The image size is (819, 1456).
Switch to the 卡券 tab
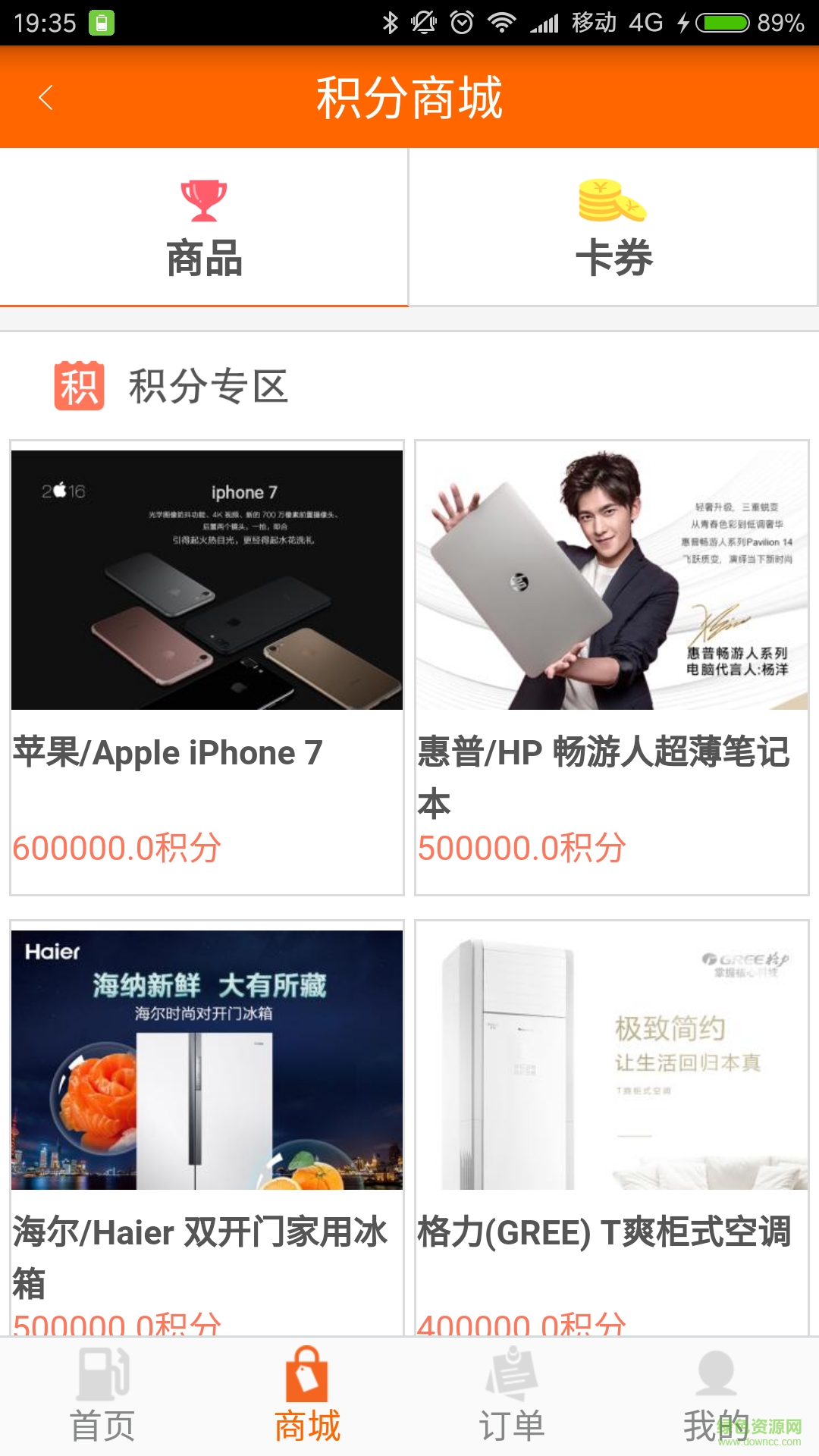coord(613,227)
